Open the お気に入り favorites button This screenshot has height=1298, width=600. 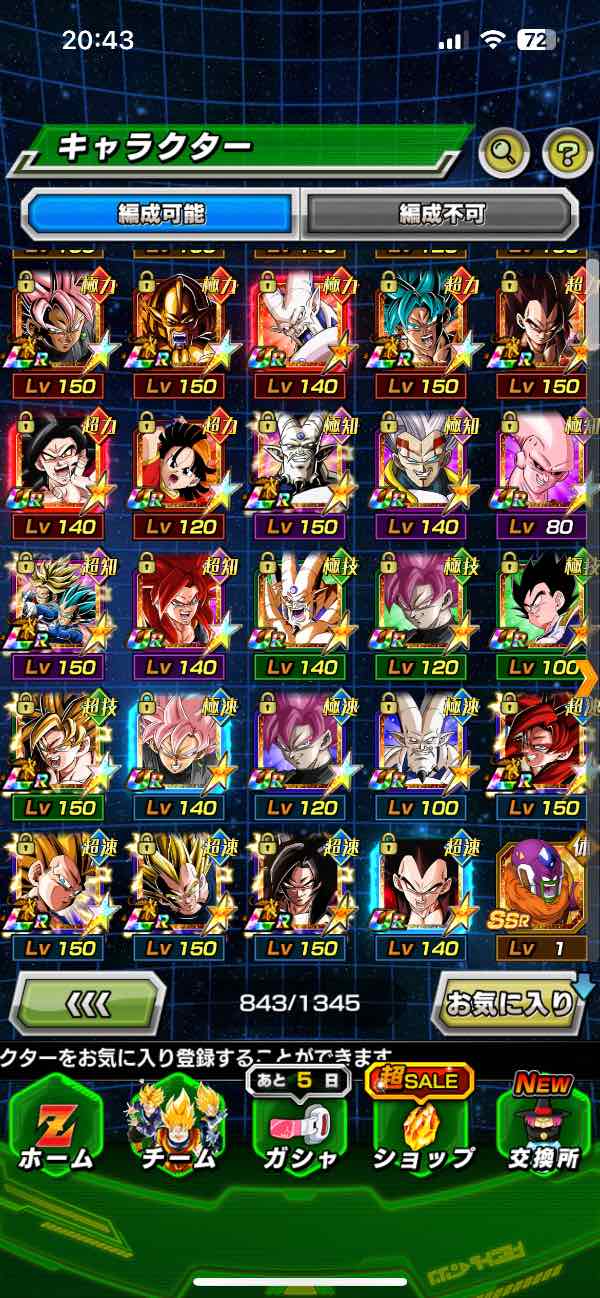click(x=510, y=1002)
